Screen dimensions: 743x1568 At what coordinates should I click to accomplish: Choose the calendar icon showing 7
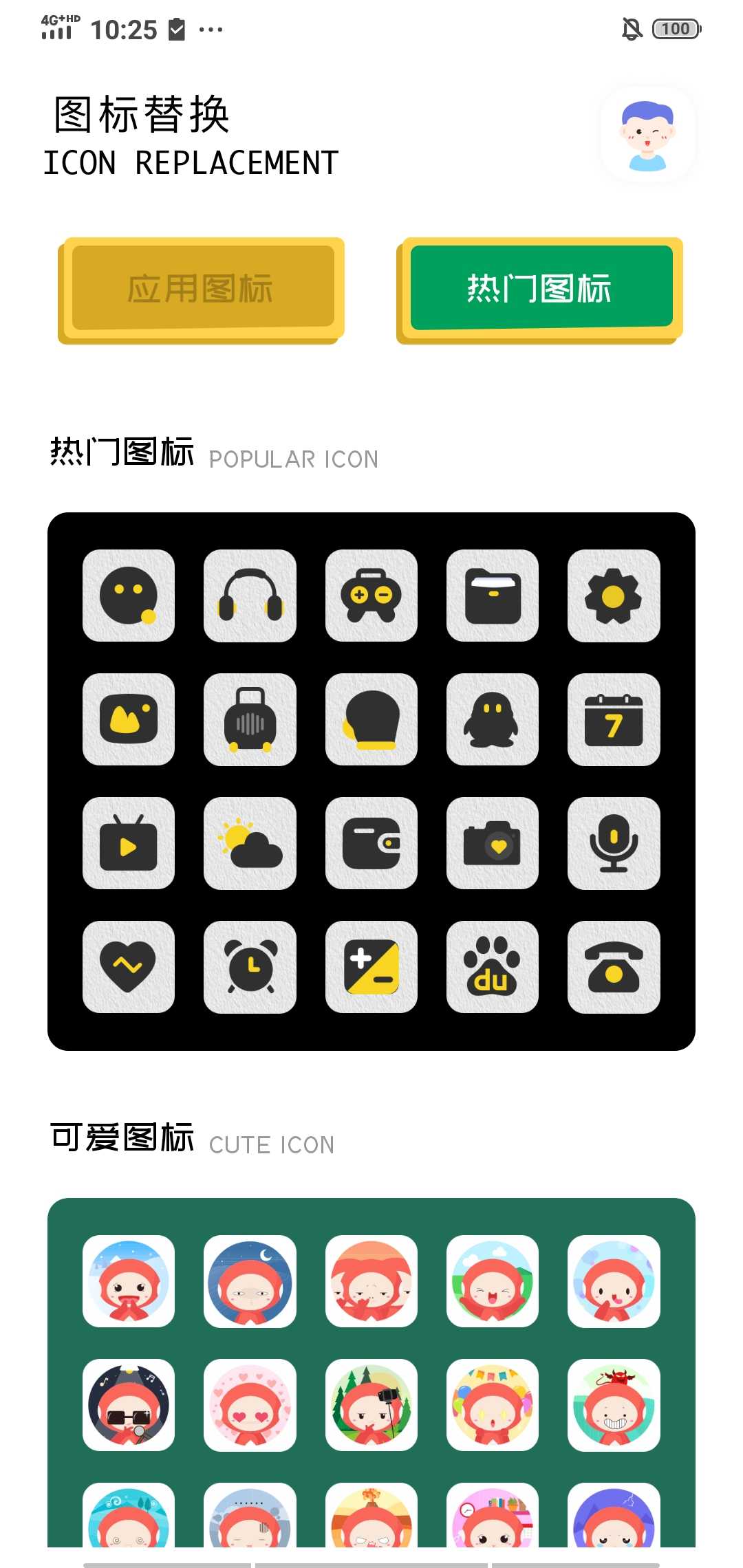(x=614, y=719)
